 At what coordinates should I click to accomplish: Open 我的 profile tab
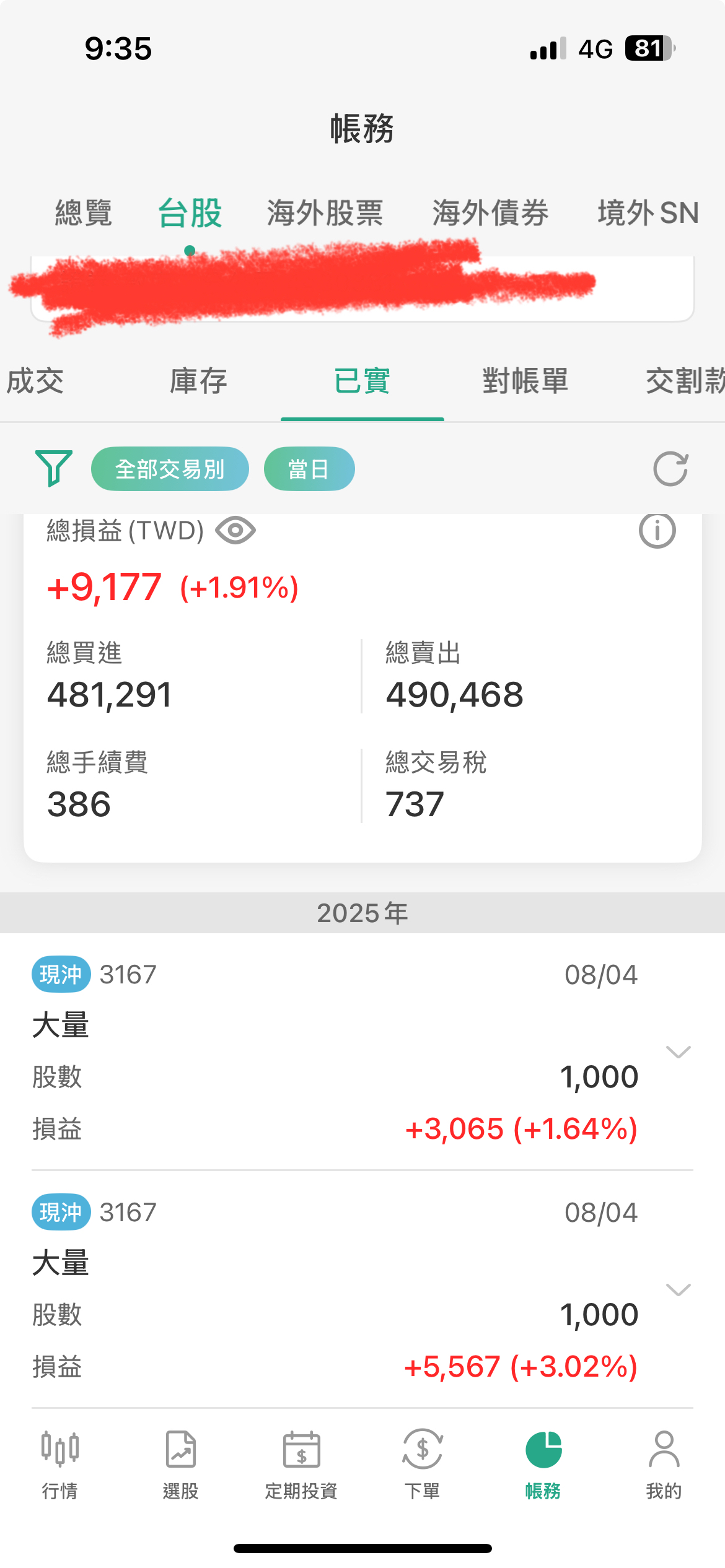[x=664, y=1465]
